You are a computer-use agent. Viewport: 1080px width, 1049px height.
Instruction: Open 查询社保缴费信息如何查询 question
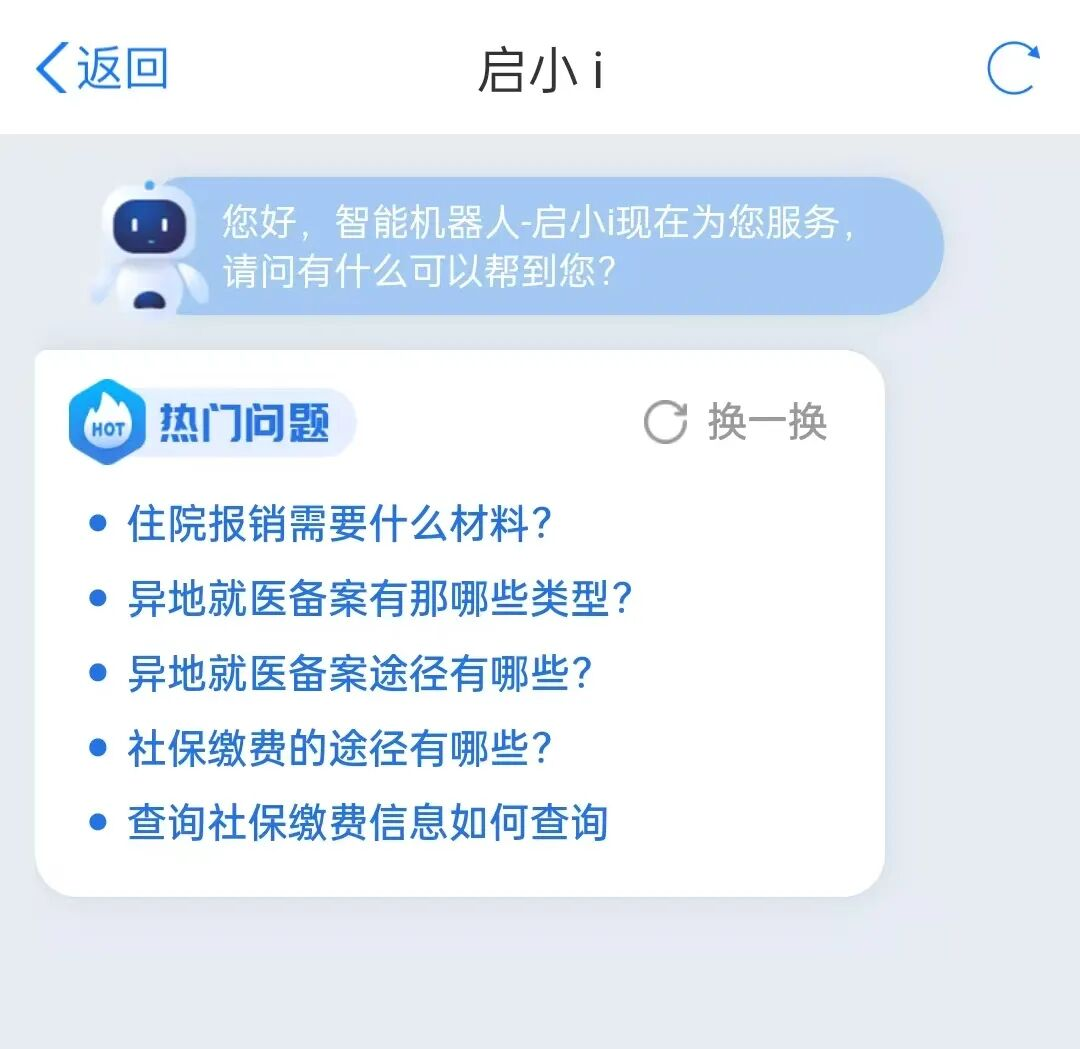tap(367, 822)
